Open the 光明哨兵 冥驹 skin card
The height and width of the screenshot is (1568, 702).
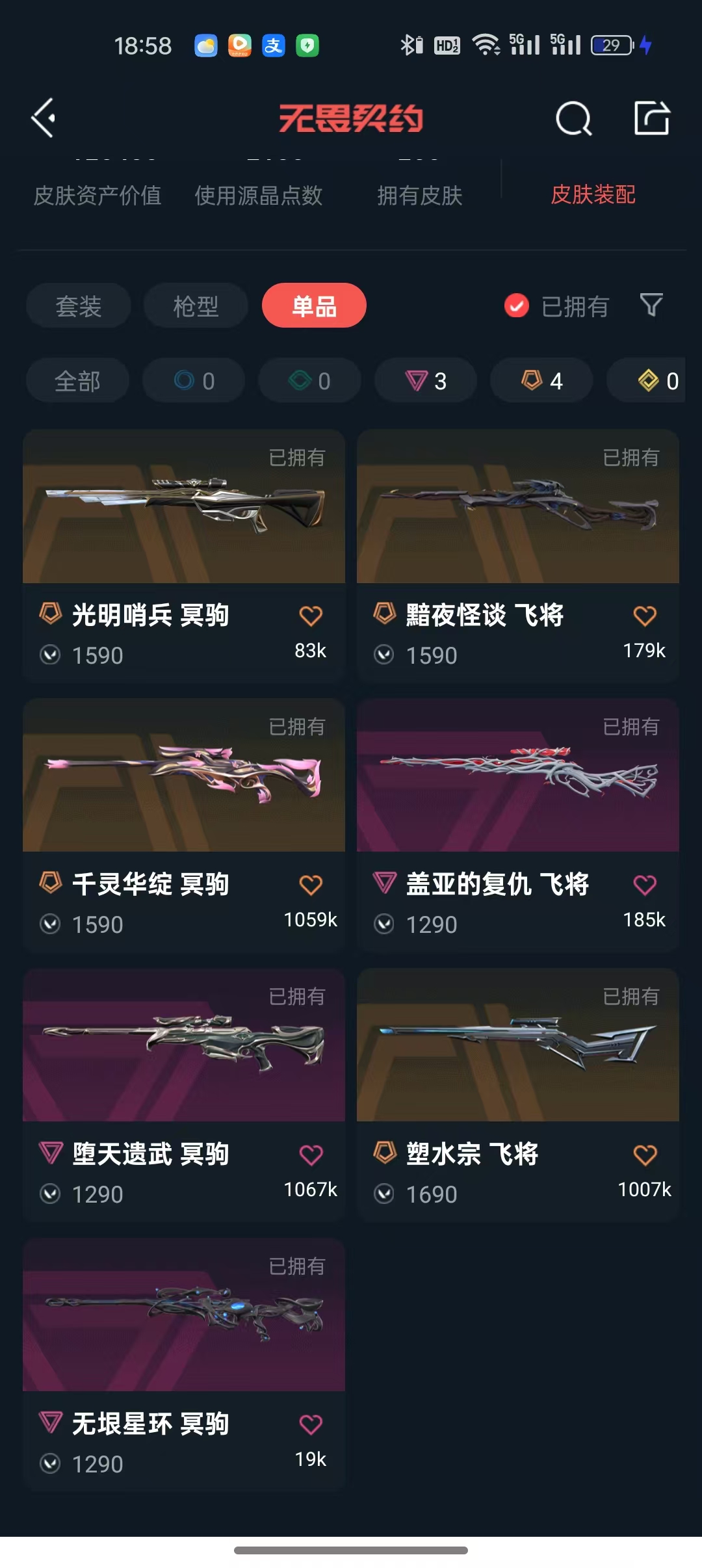pyautogui.click(x=183, y=507)
